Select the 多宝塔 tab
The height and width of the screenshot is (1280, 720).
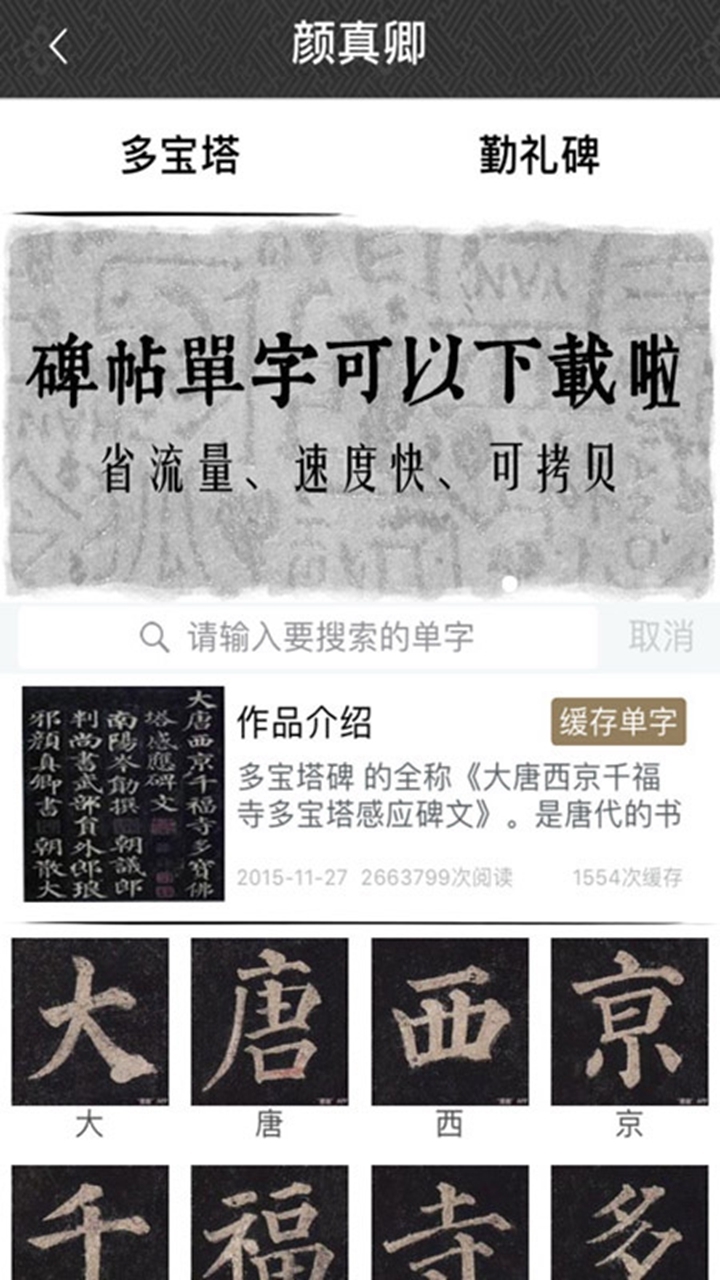pyautogui.click(x=181, y=156)
